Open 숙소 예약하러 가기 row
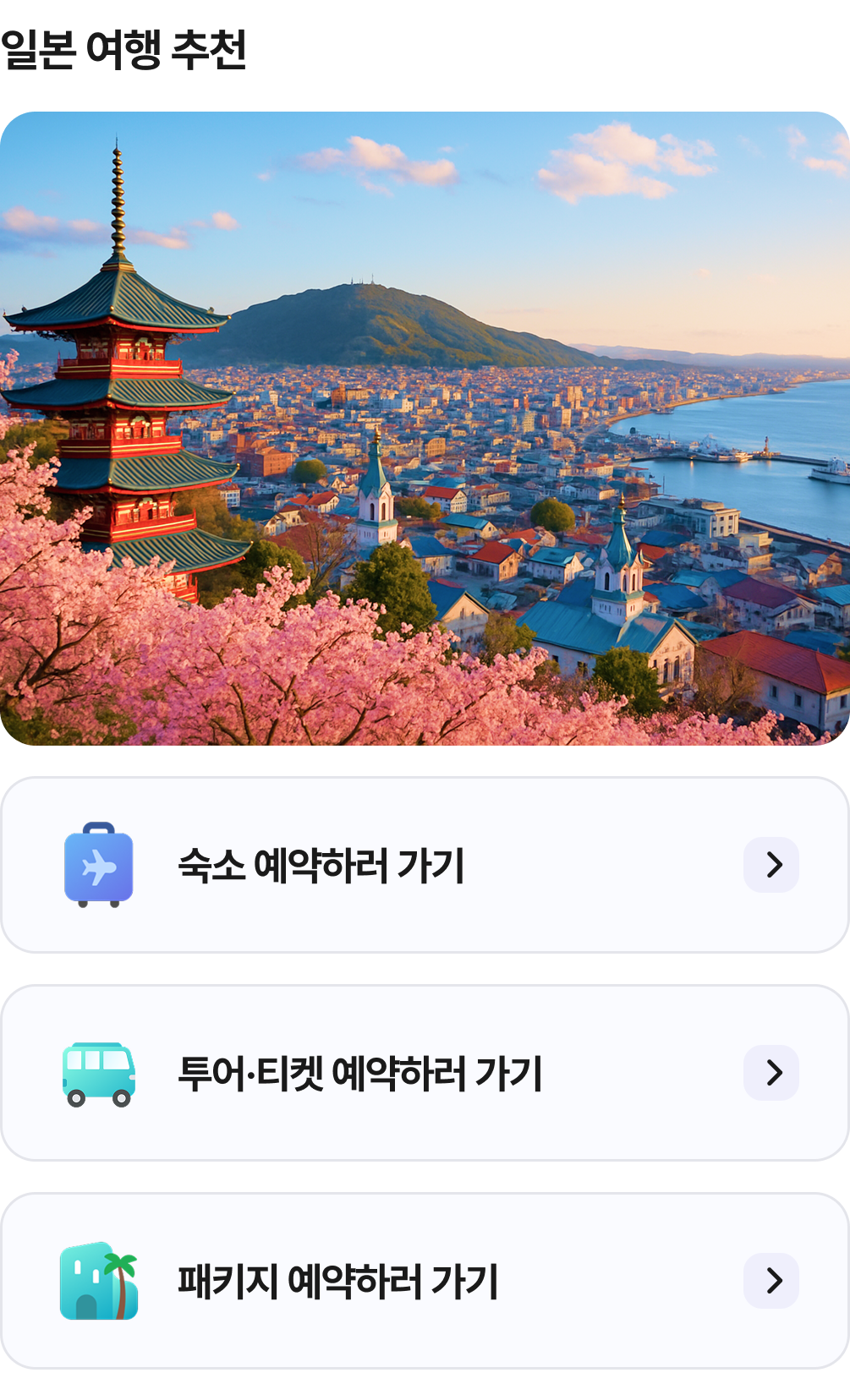The width and height of the screenshot is (850, 1400). 425,865
